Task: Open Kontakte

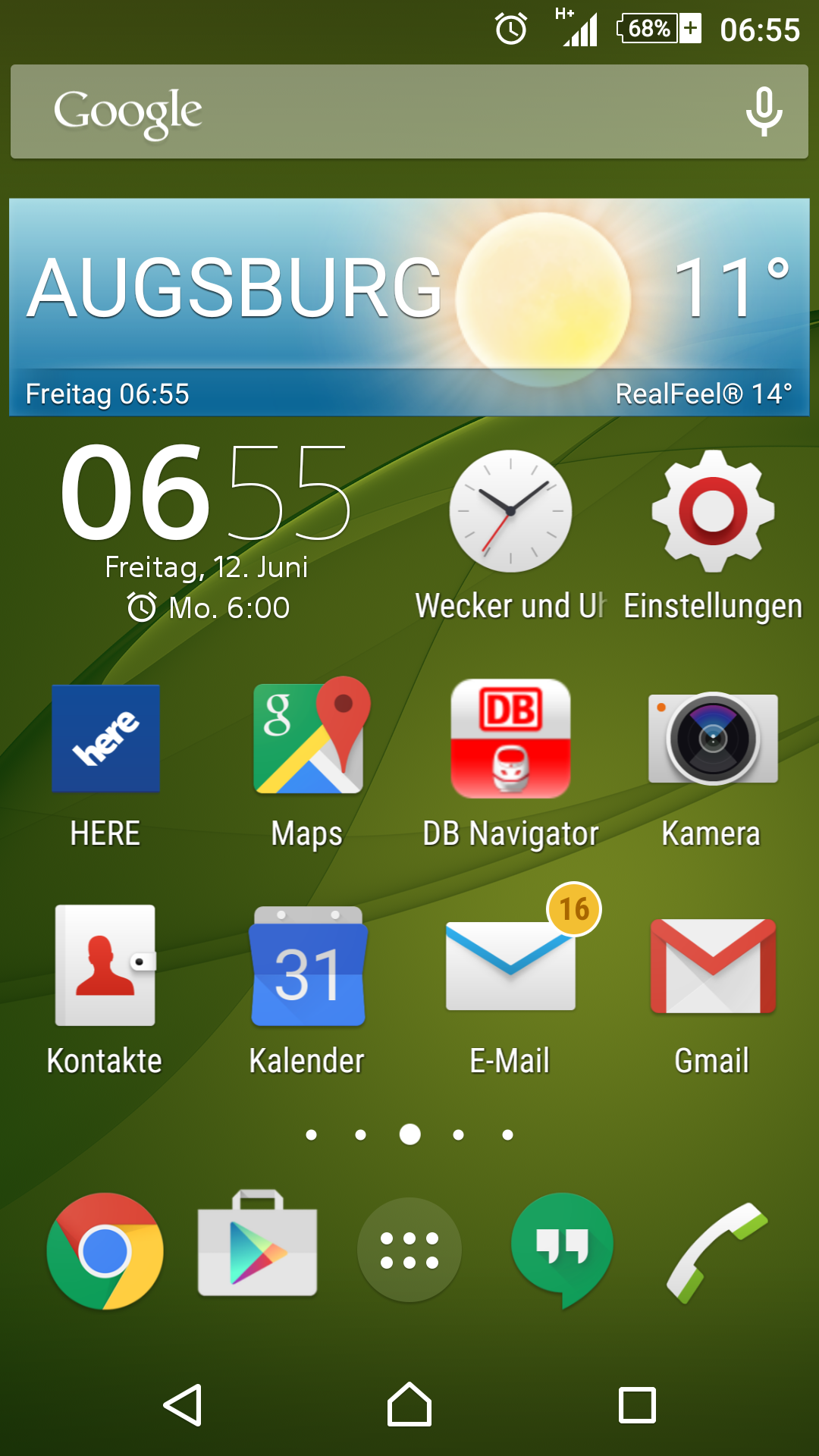Action: 105,965
